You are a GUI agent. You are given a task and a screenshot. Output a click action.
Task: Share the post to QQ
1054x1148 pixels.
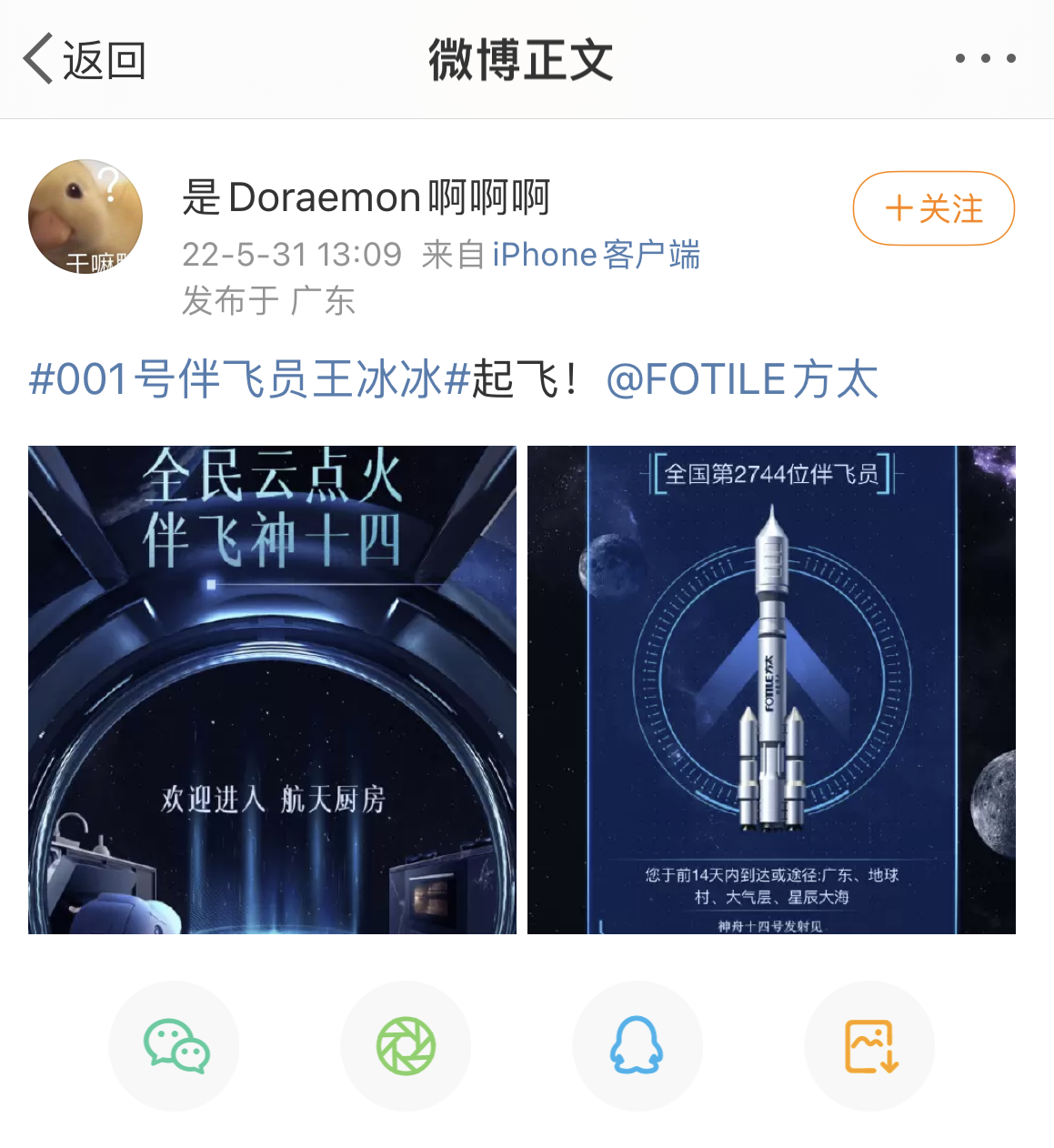(638, 1046)
